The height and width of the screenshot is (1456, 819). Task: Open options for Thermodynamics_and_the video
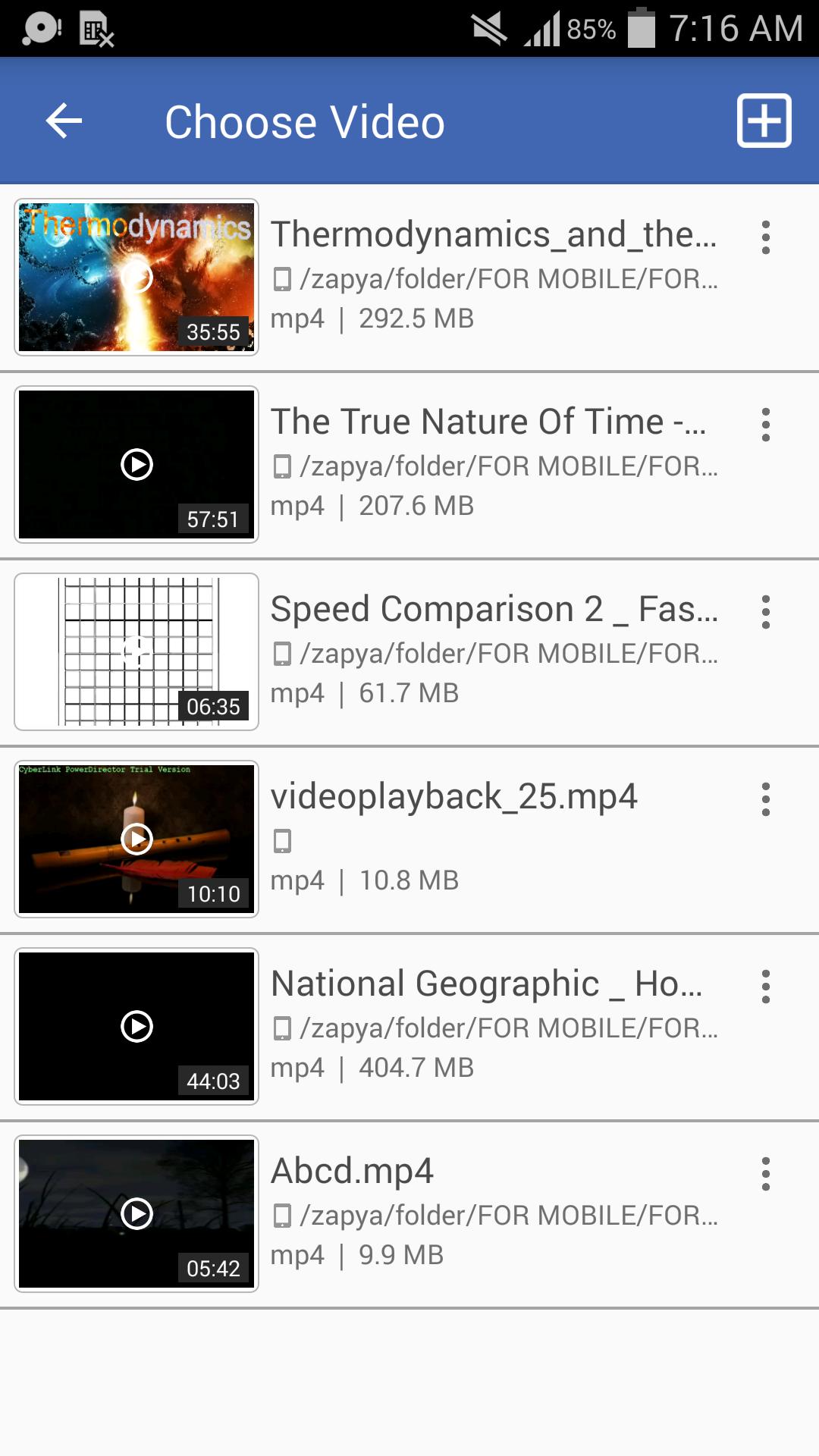[x=766, y=237]
